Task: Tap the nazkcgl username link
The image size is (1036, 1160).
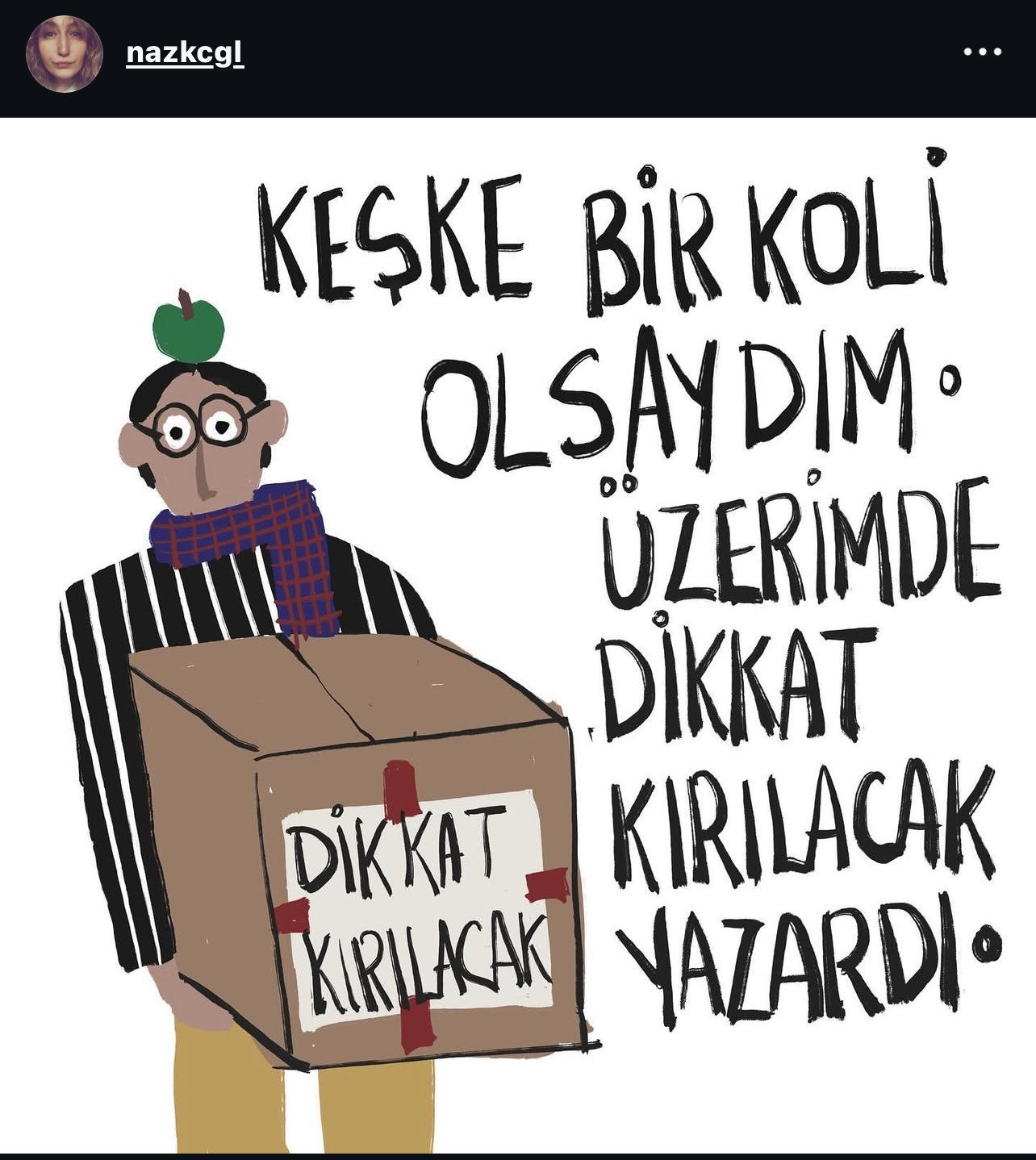Action: pos(185,54)
